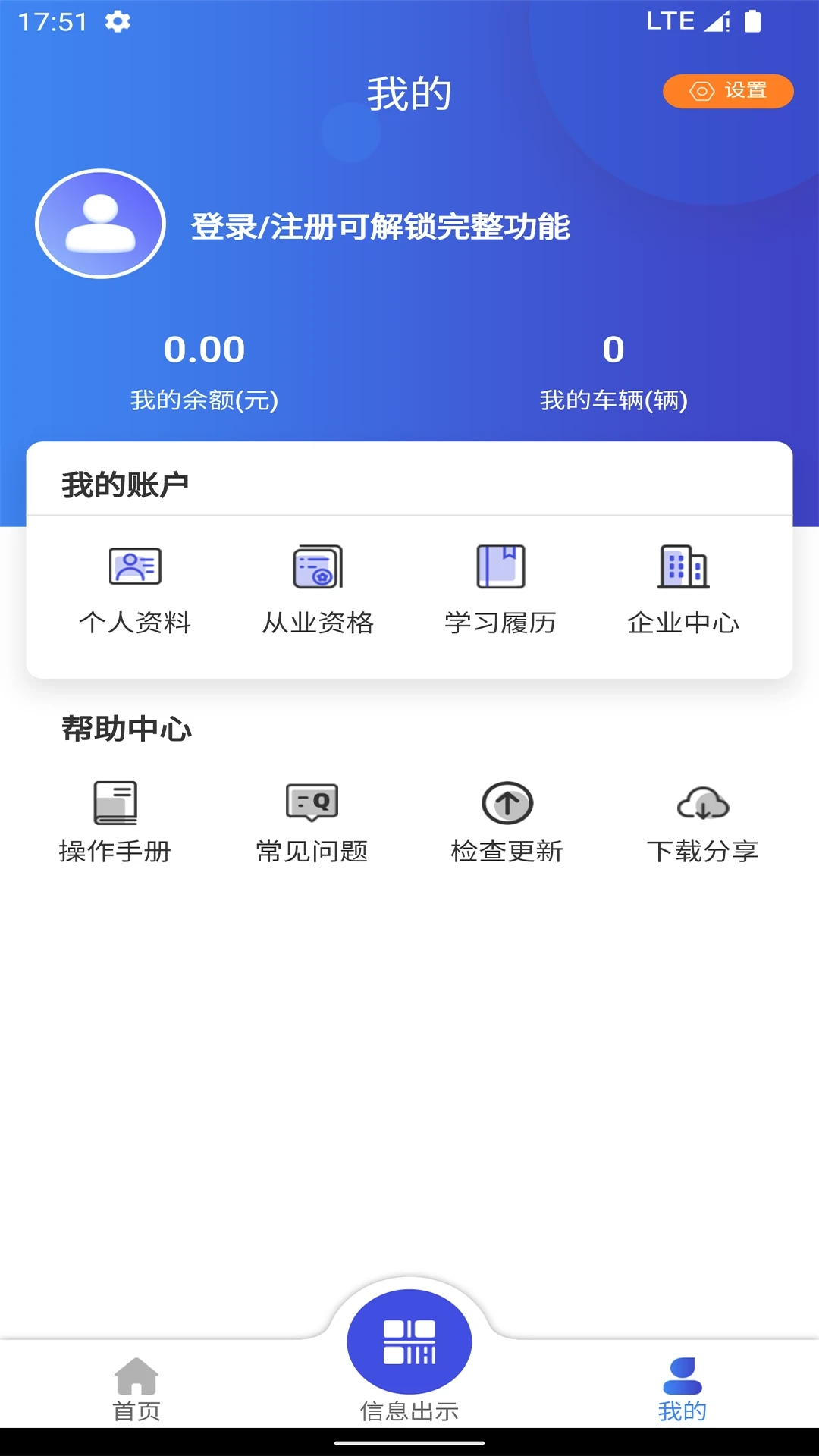Tap the 检查更新 check update icon
Screen dimensions: 819x1456
click(x=506, y=804)
